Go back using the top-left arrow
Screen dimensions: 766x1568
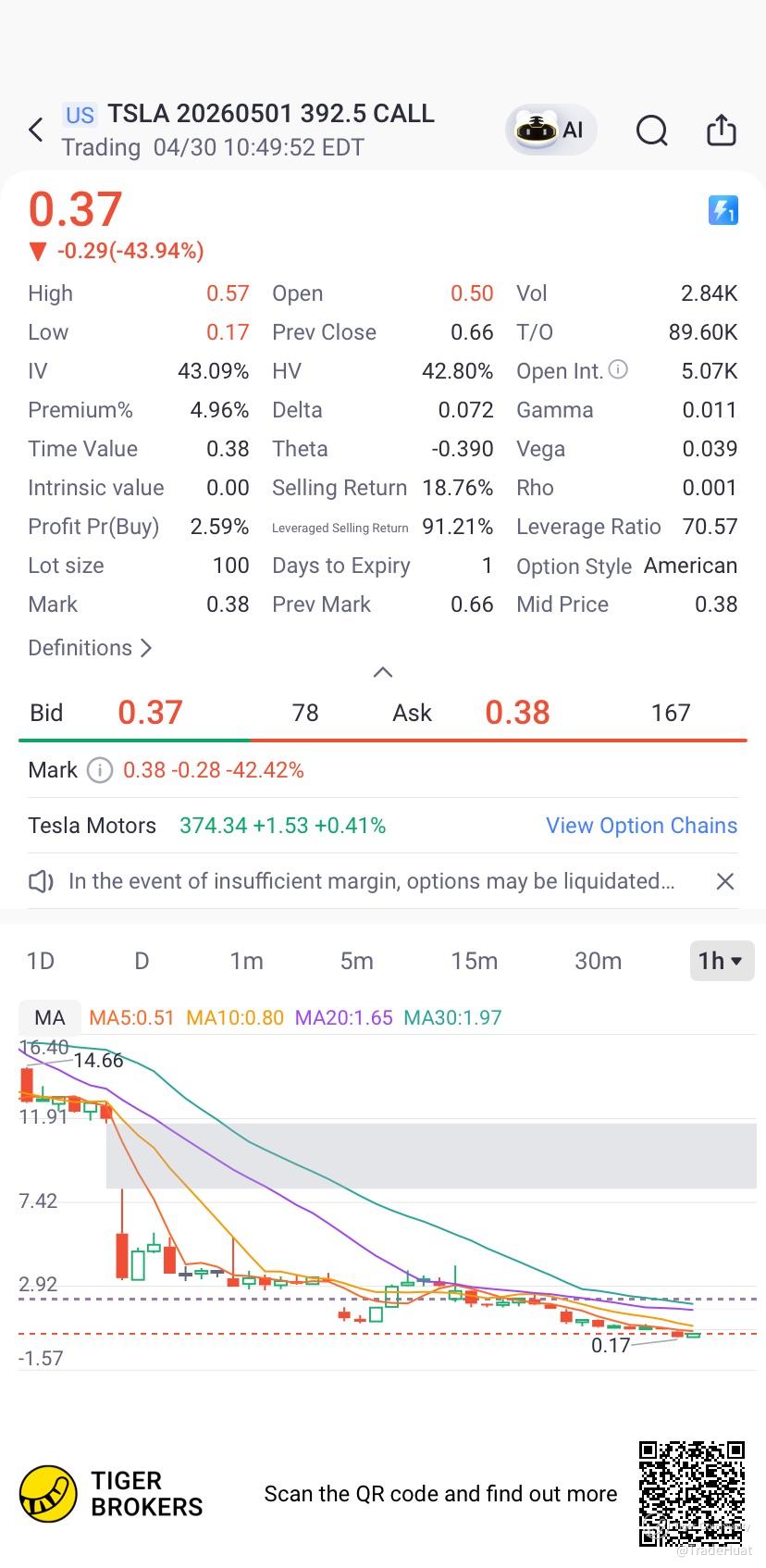click(x=36, y=131)
